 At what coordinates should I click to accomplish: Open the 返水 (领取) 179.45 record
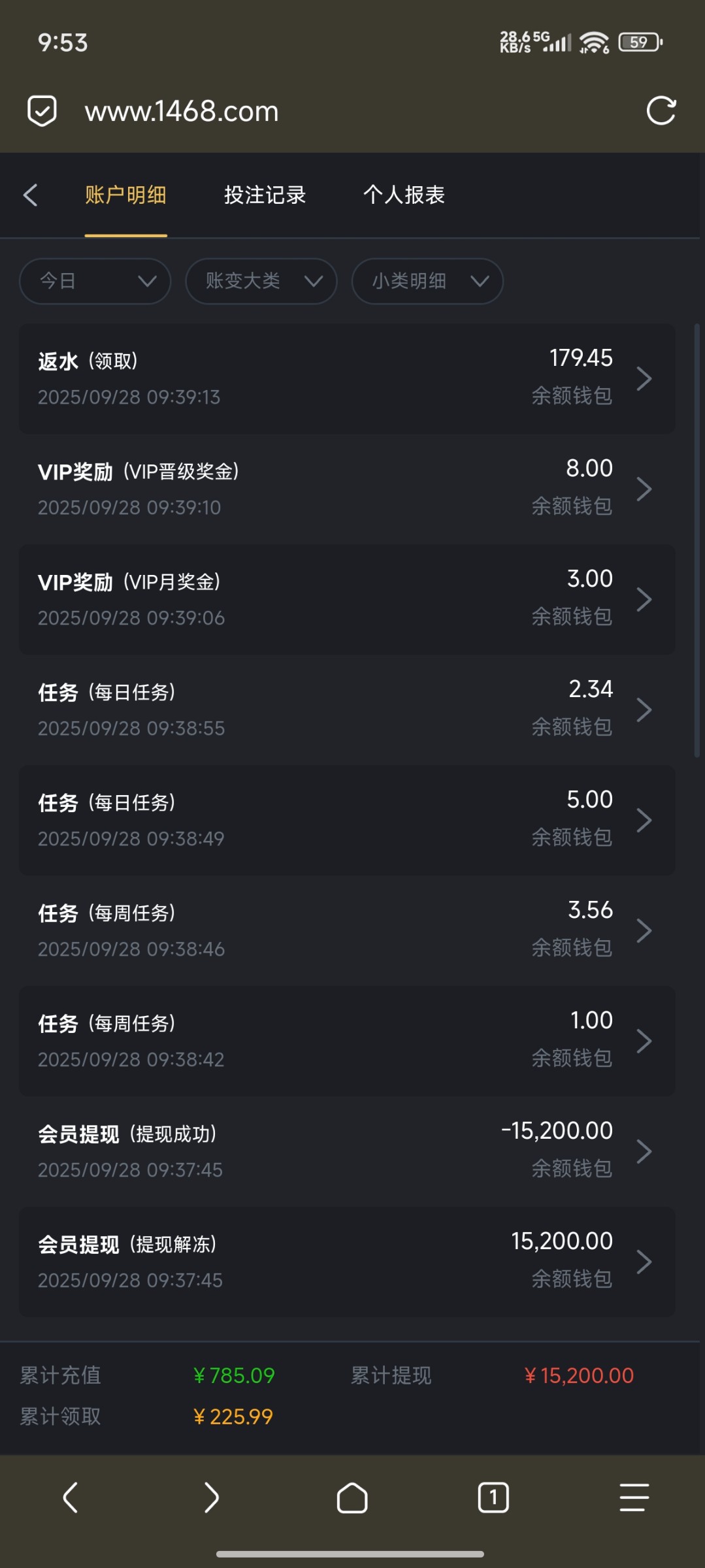click(347, 378)
